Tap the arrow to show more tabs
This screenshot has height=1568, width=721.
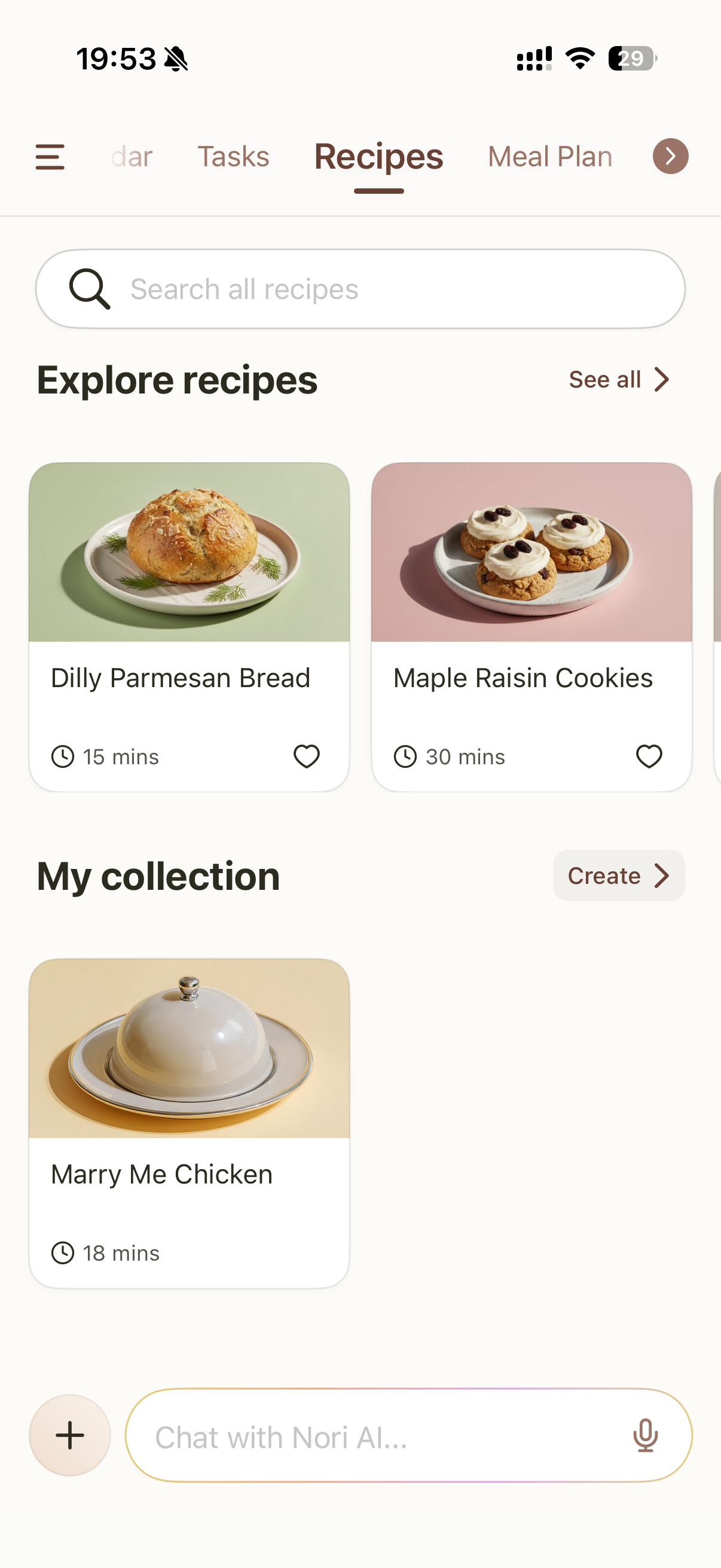[x=670, y=157]
